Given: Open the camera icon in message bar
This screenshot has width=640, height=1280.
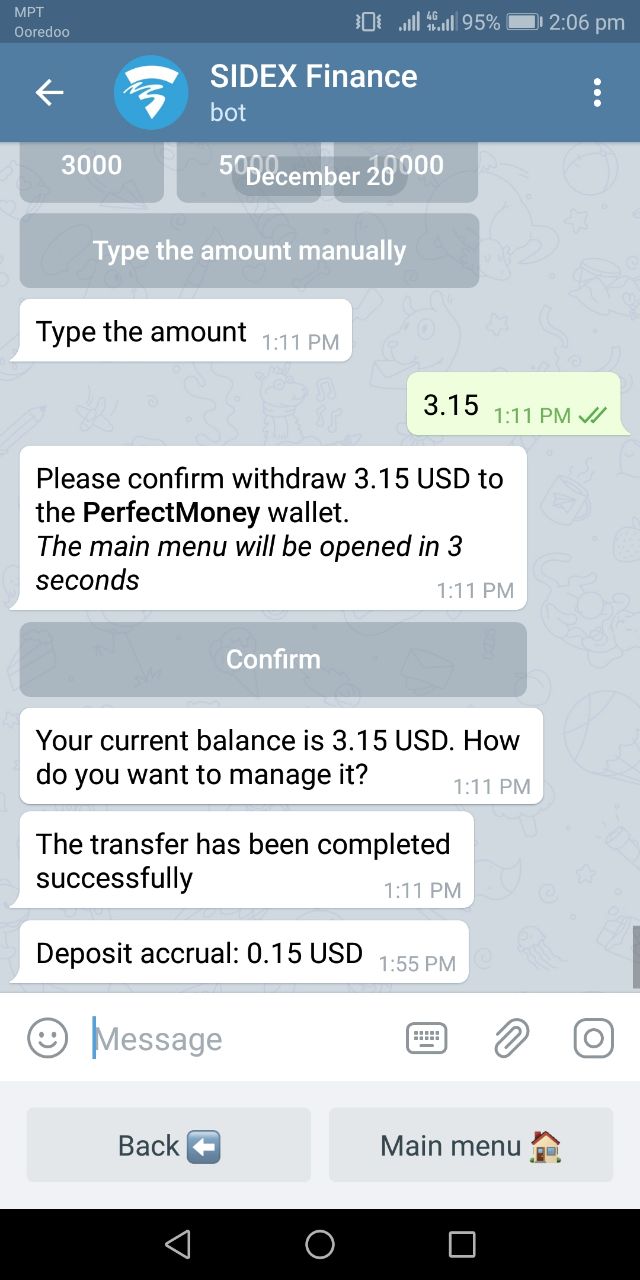Looking at the screenshot, I should pos(593,1038).
